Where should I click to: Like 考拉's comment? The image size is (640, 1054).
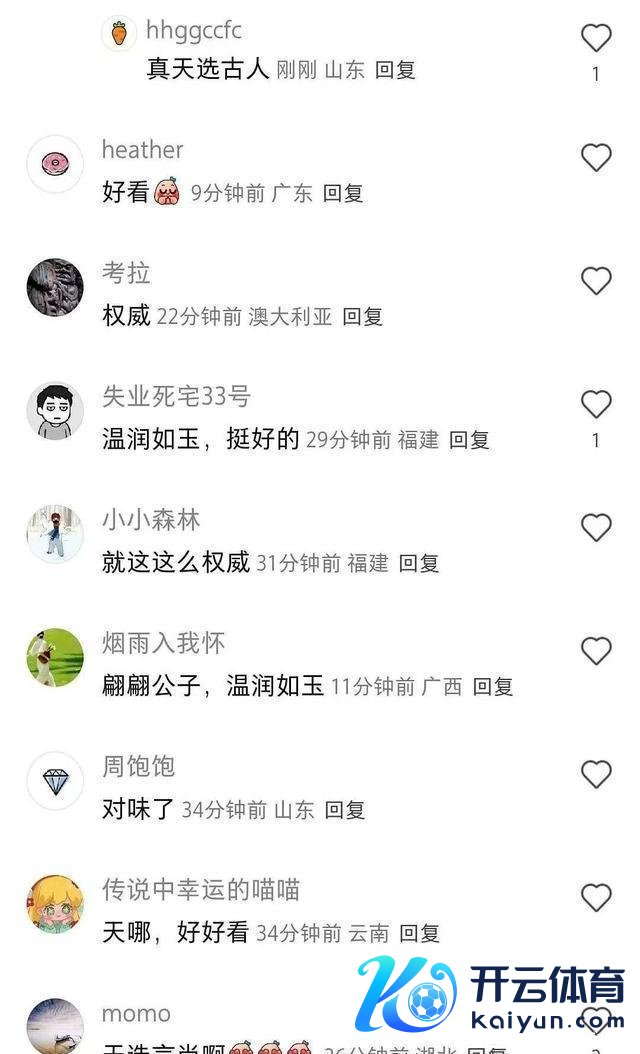(596, 281)
